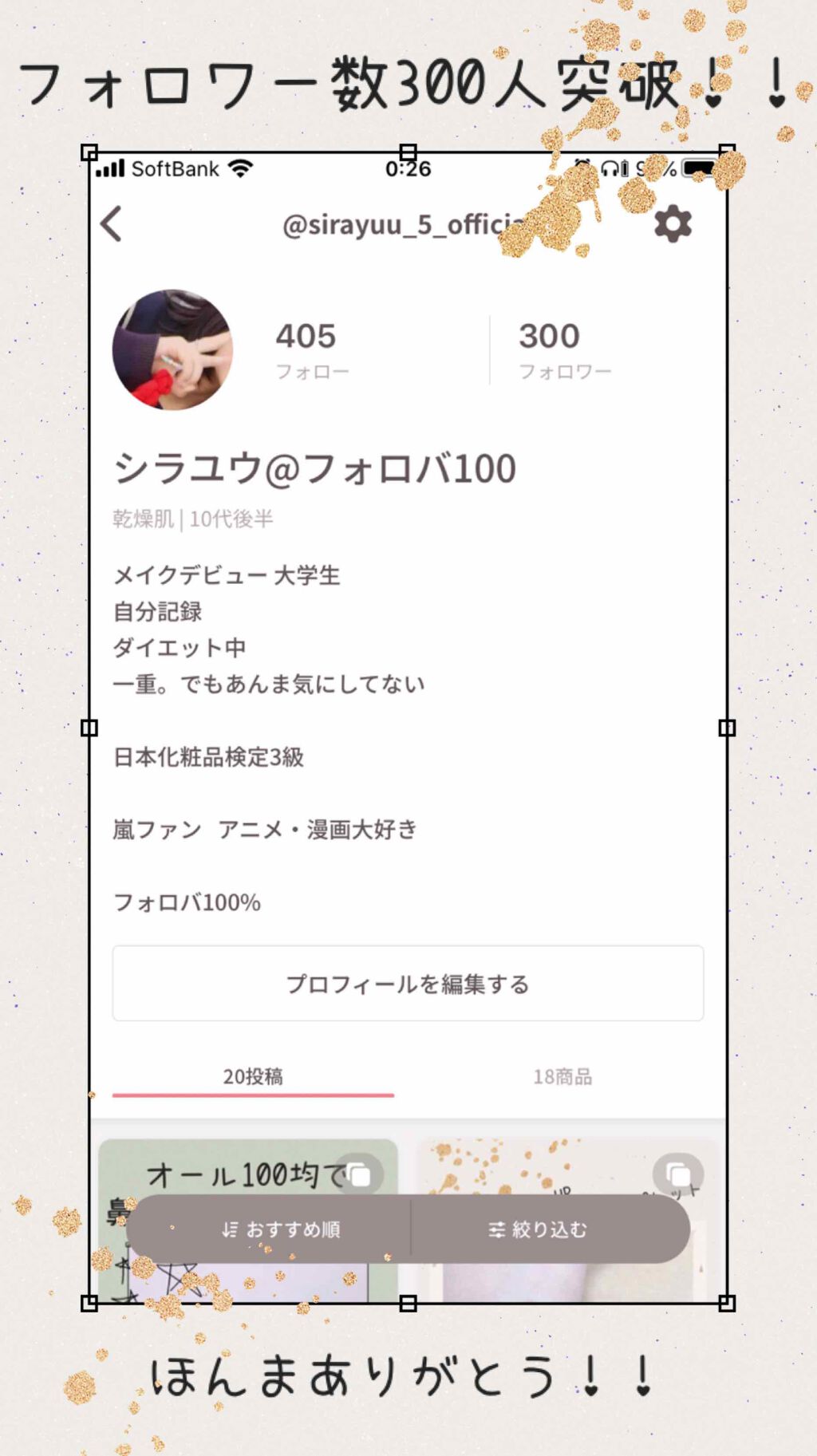The height and width of the screenshot is (1456, 817).
Task: Open the 405 フォロー list
Action: [x=306, y=347]
